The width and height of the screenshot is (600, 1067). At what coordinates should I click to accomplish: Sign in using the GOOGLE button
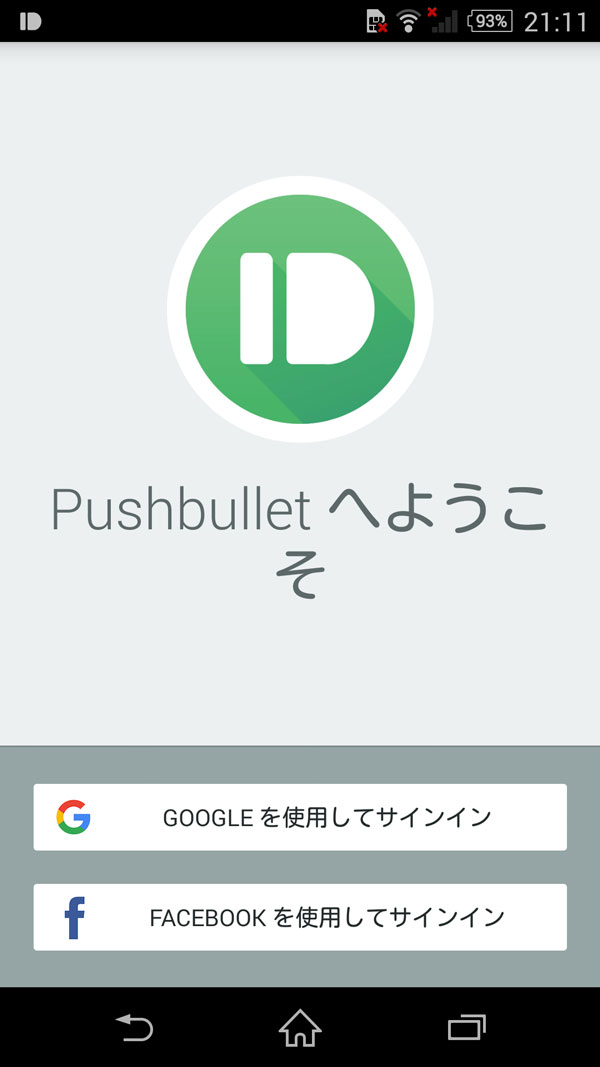pyautogui.click(x=300, y=817)
